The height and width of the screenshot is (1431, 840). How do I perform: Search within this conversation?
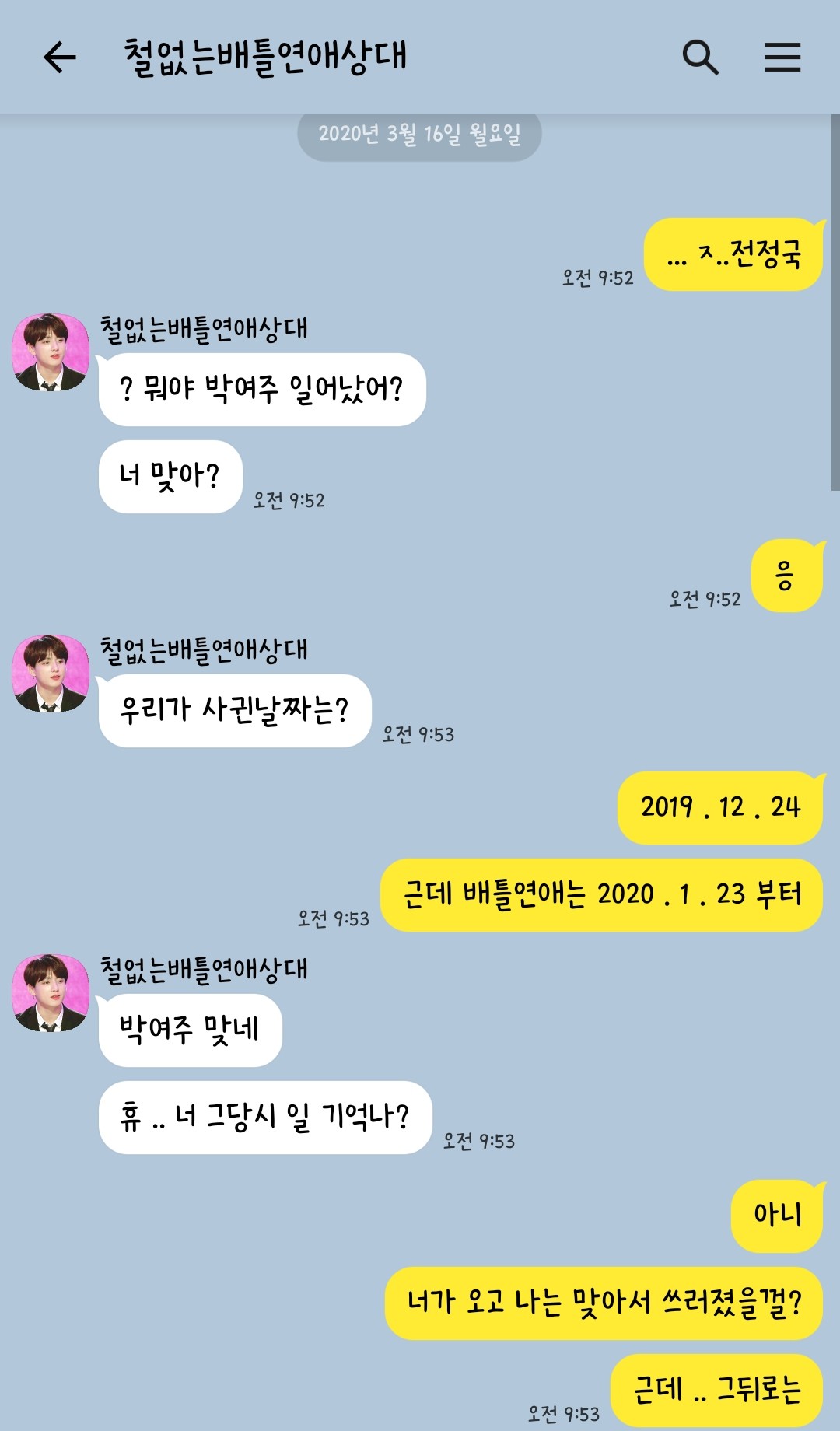[x=700, y=58]
